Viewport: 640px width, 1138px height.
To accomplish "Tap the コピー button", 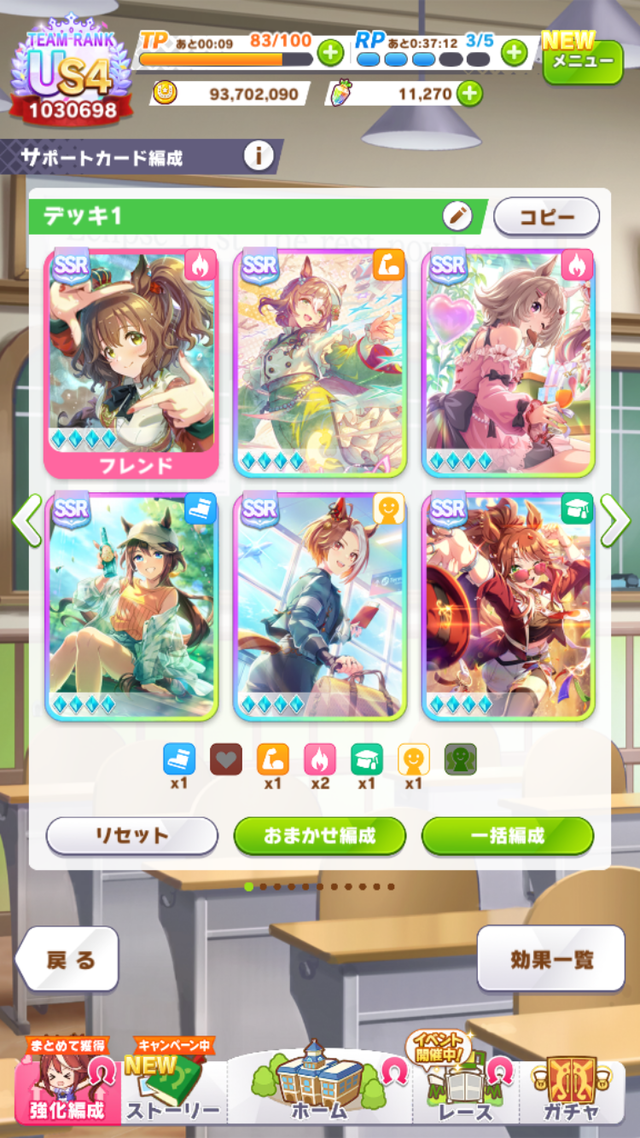I will (x=546, y=216).
